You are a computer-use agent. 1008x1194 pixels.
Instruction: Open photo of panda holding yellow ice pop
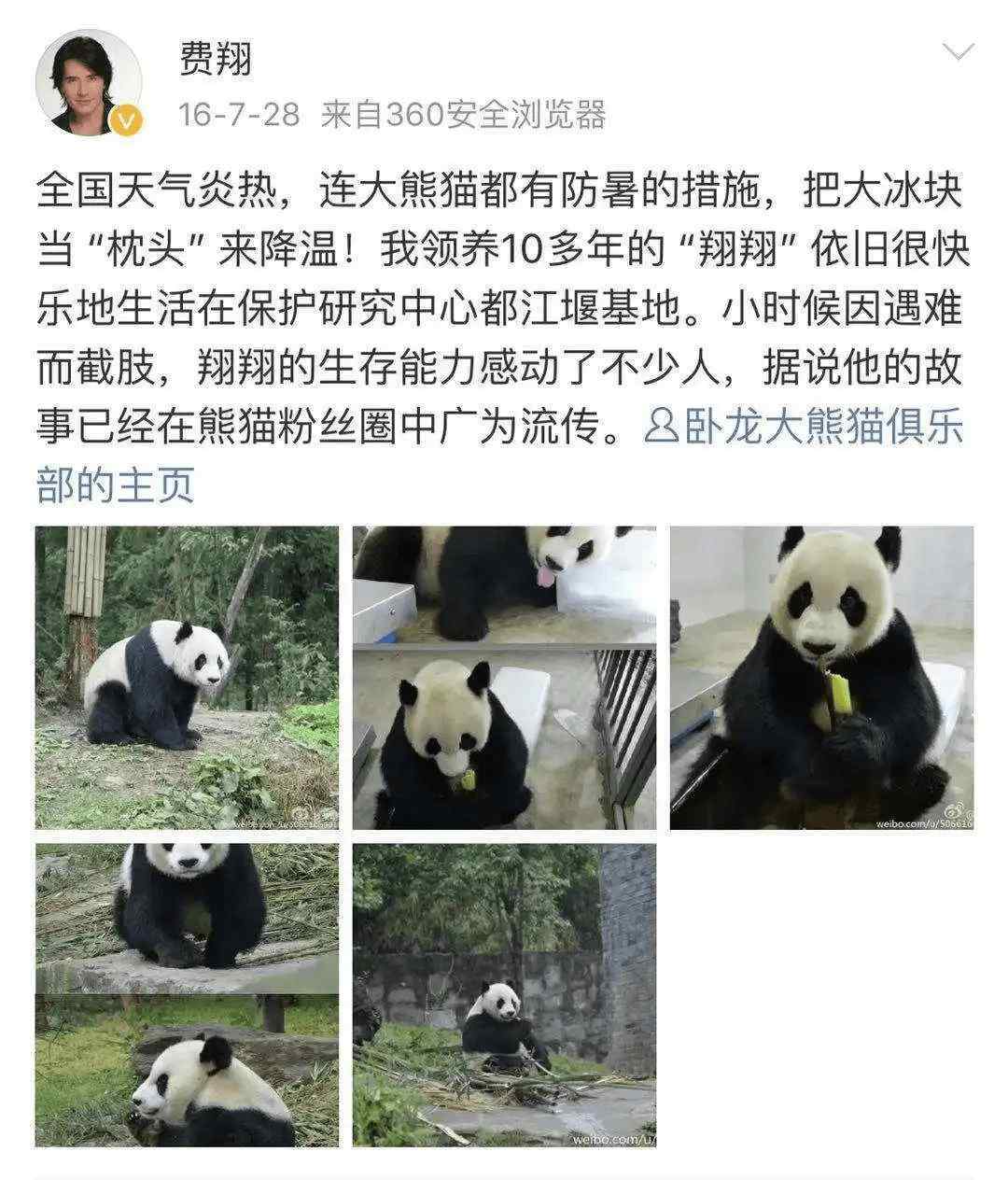point(821,677)
